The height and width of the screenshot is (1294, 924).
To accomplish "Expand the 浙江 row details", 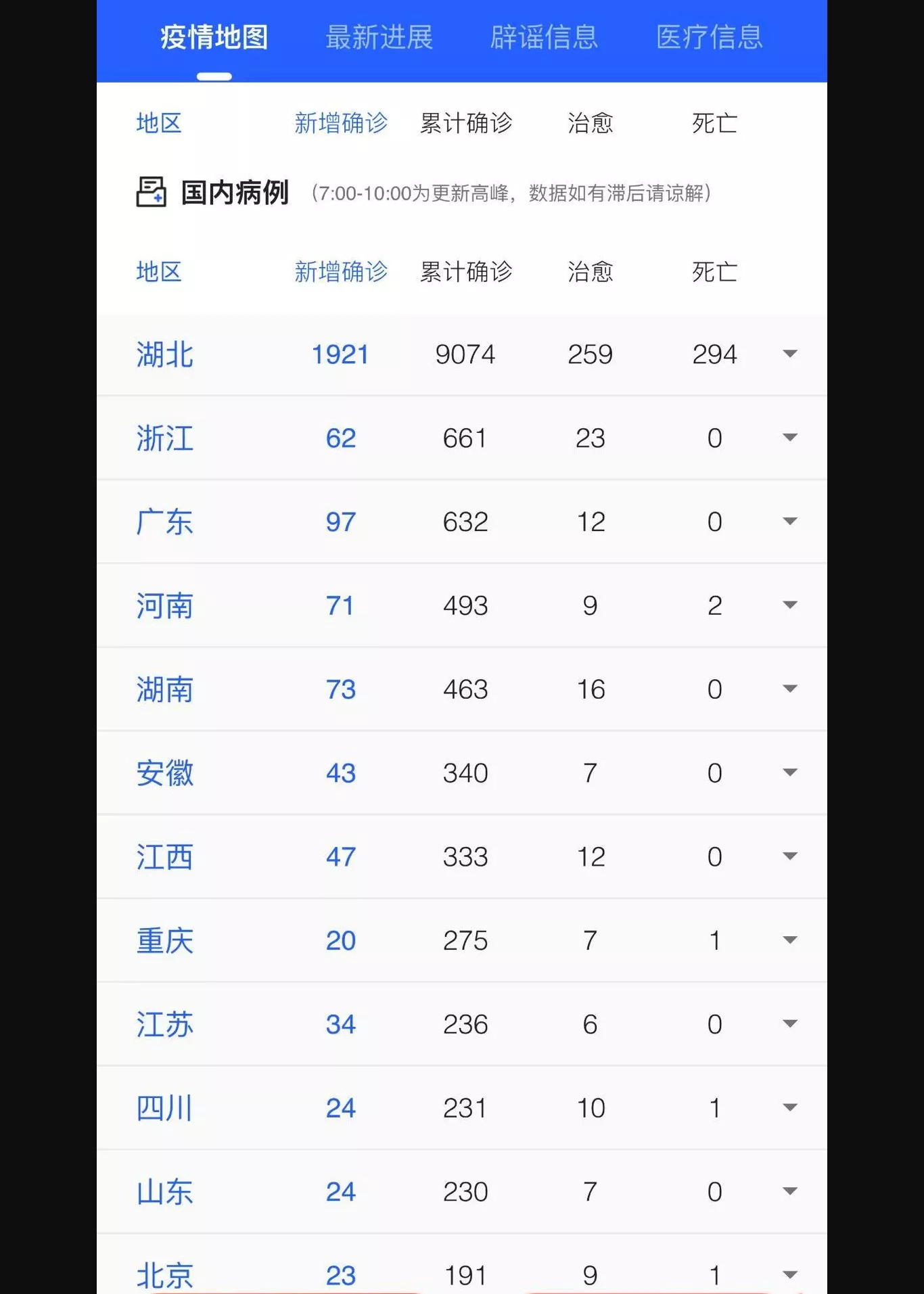I will tap(789, 438).
